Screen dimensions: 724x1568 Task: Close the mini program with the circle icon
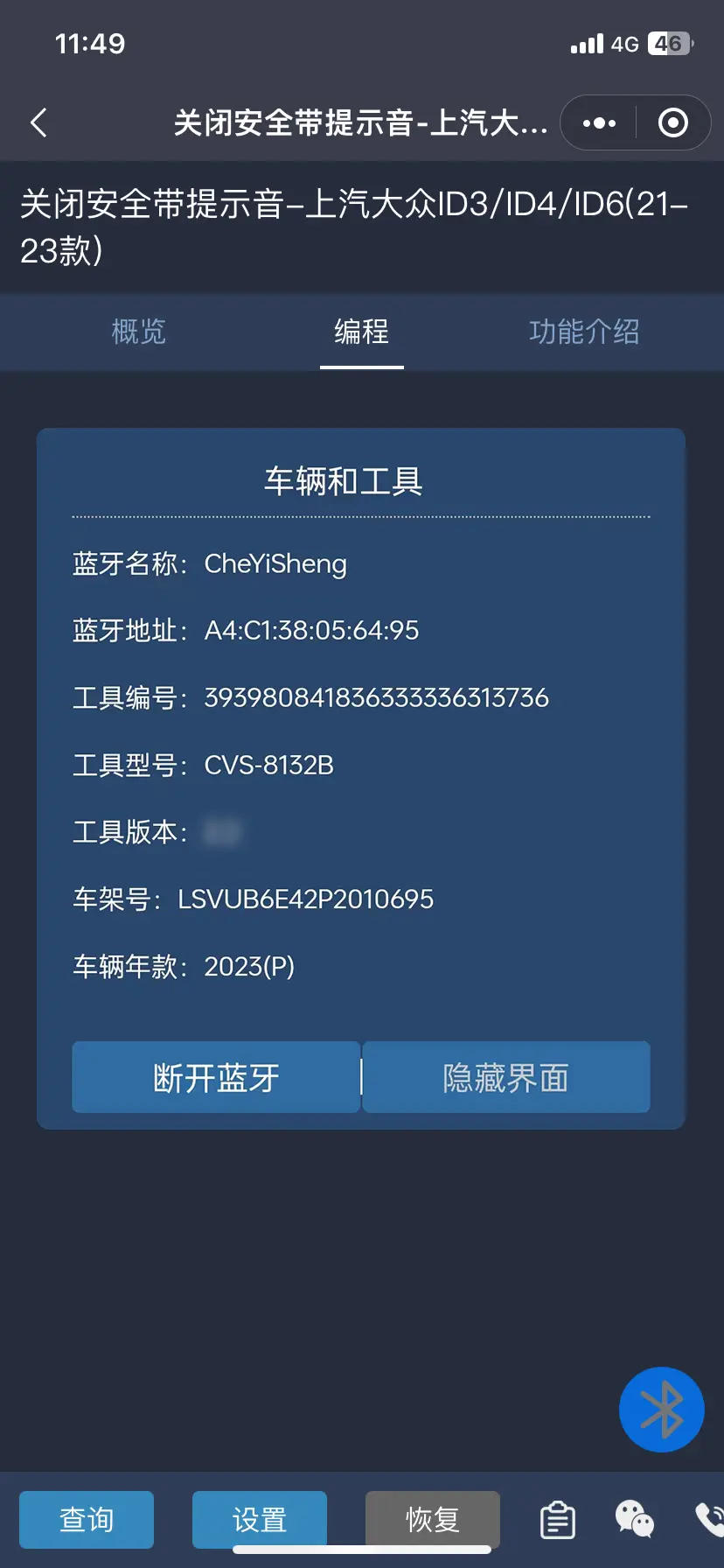point(672,123)
